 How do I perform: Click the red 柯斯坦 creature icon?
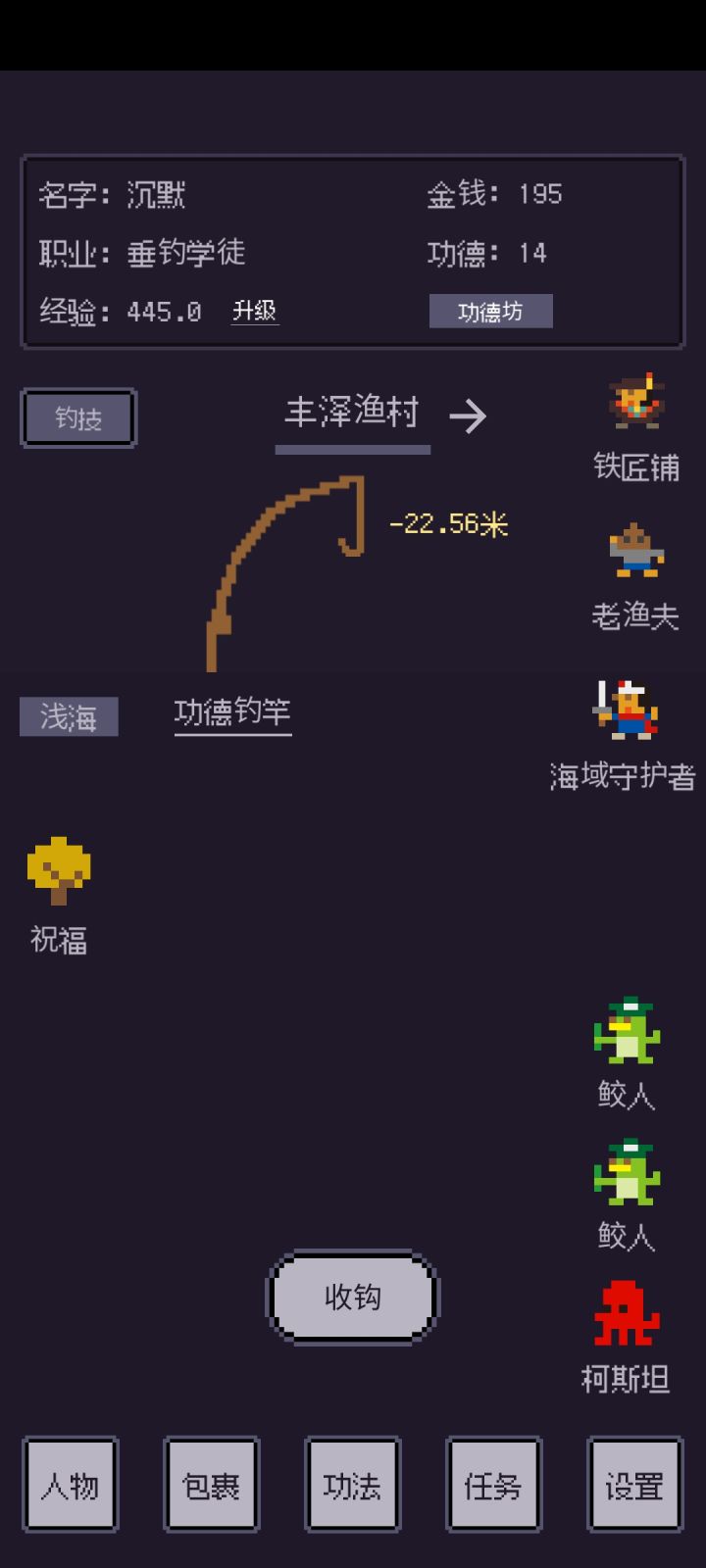625,1317
